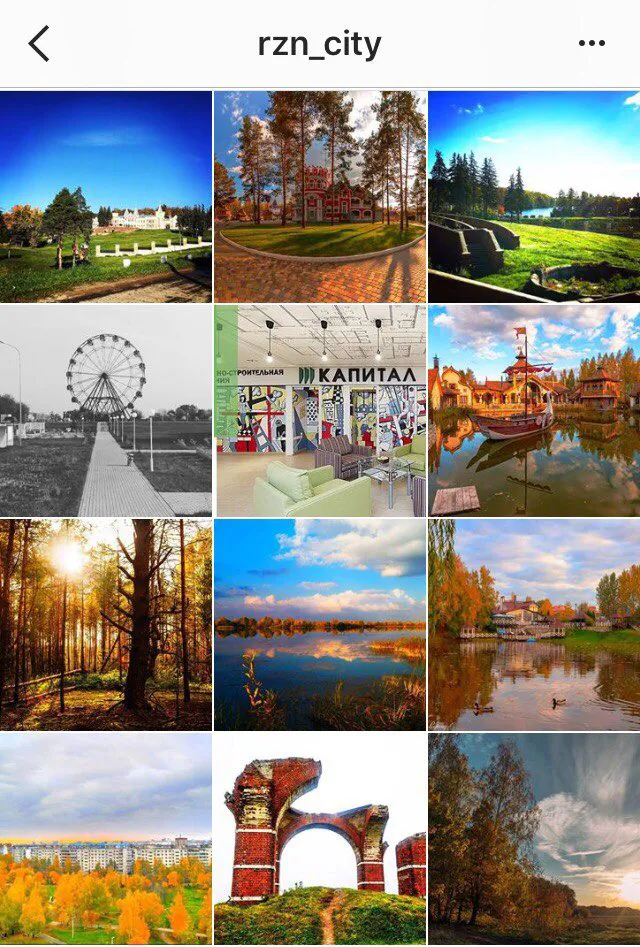
Task: Open the autumn pond with ducks photo
Action: [534, 624]
